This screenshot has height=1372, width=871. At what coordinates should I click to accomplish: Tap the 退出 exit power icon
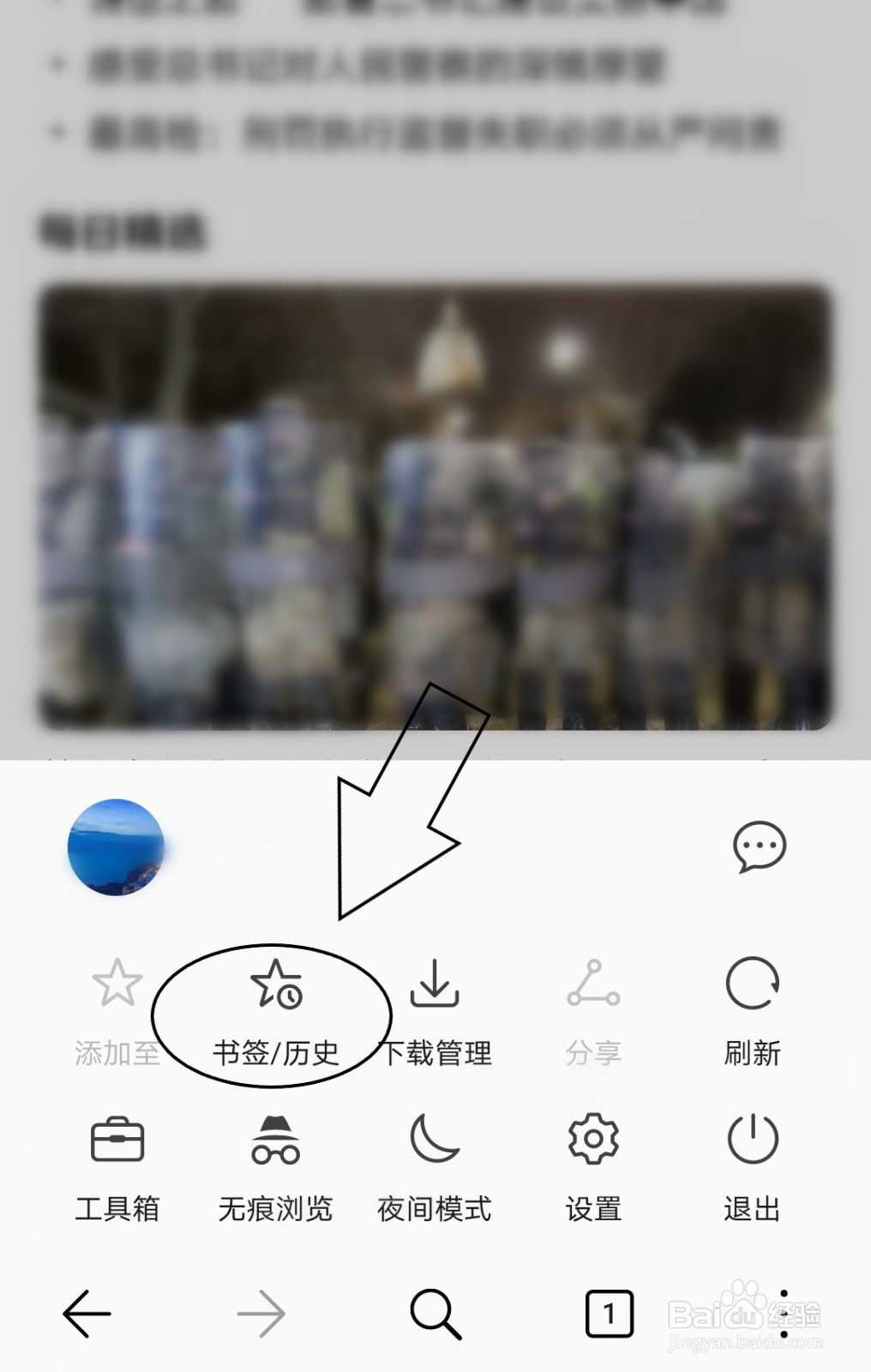point(752,1140)
